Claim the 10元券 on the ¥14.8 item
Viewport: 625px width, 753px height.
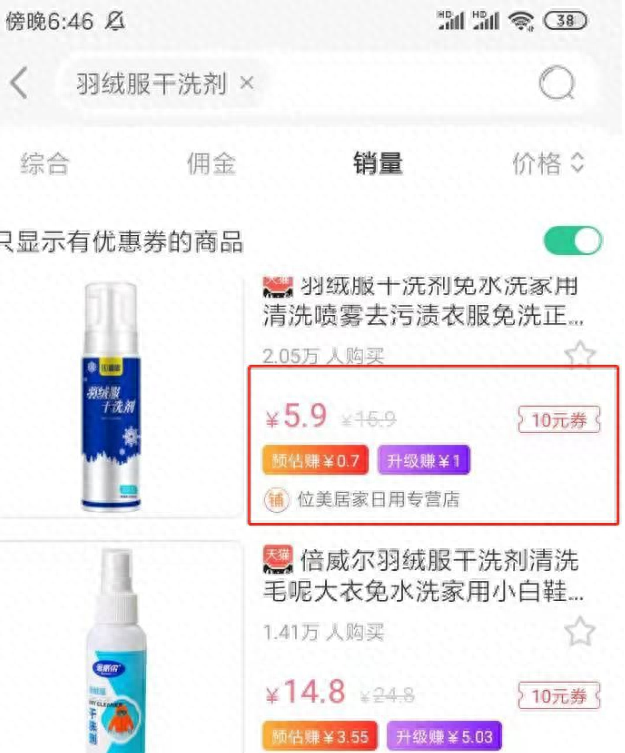pos(559,696)
